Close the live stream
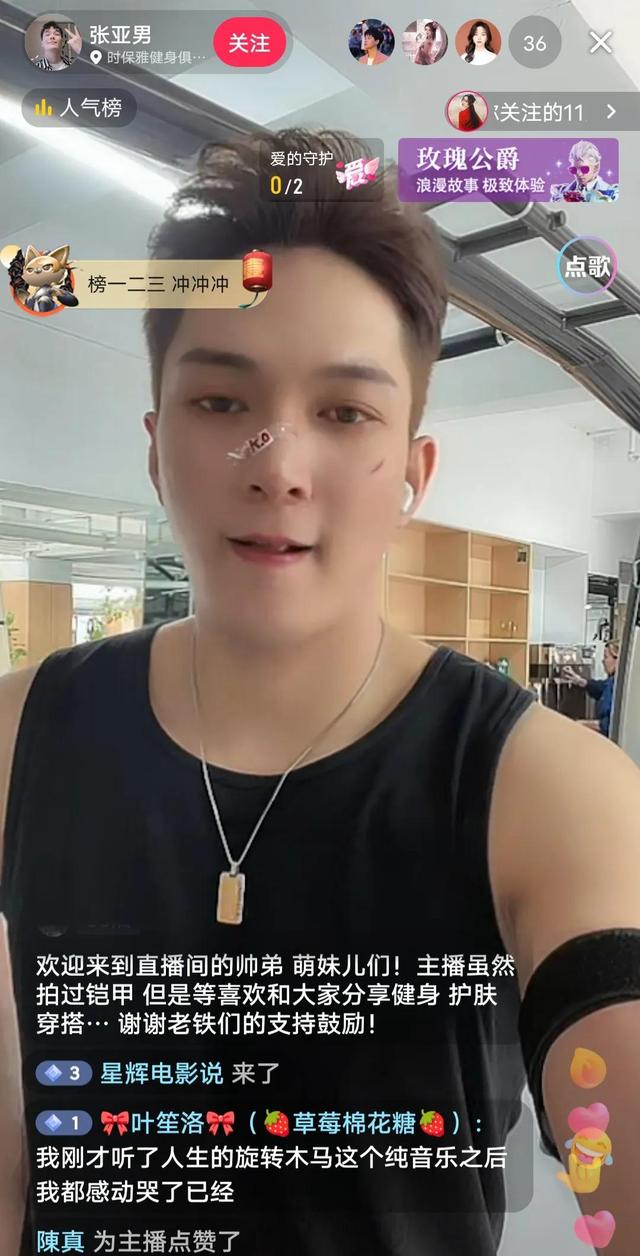 (600, 42)
